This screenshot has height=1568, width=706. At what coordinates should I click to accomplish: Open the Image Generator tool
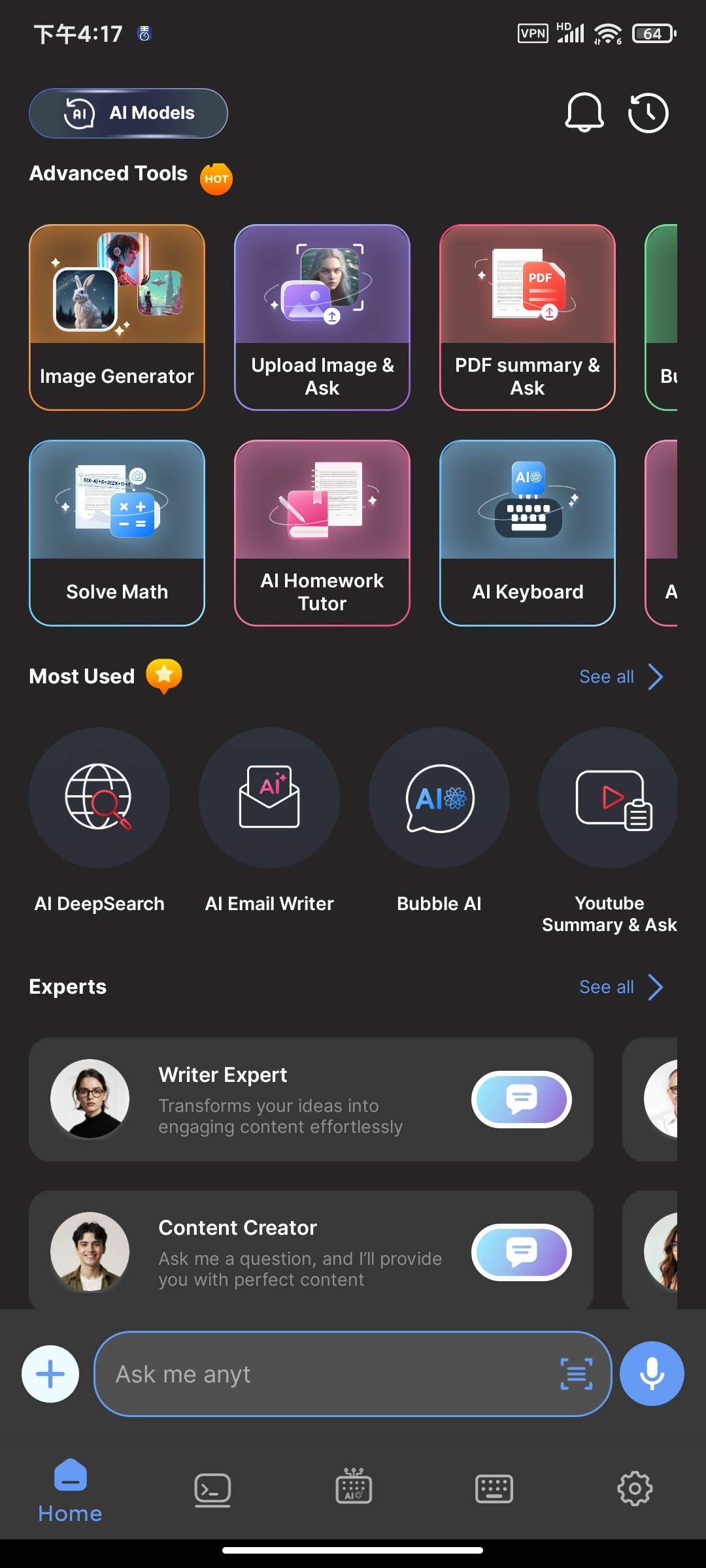coord(117,318)
